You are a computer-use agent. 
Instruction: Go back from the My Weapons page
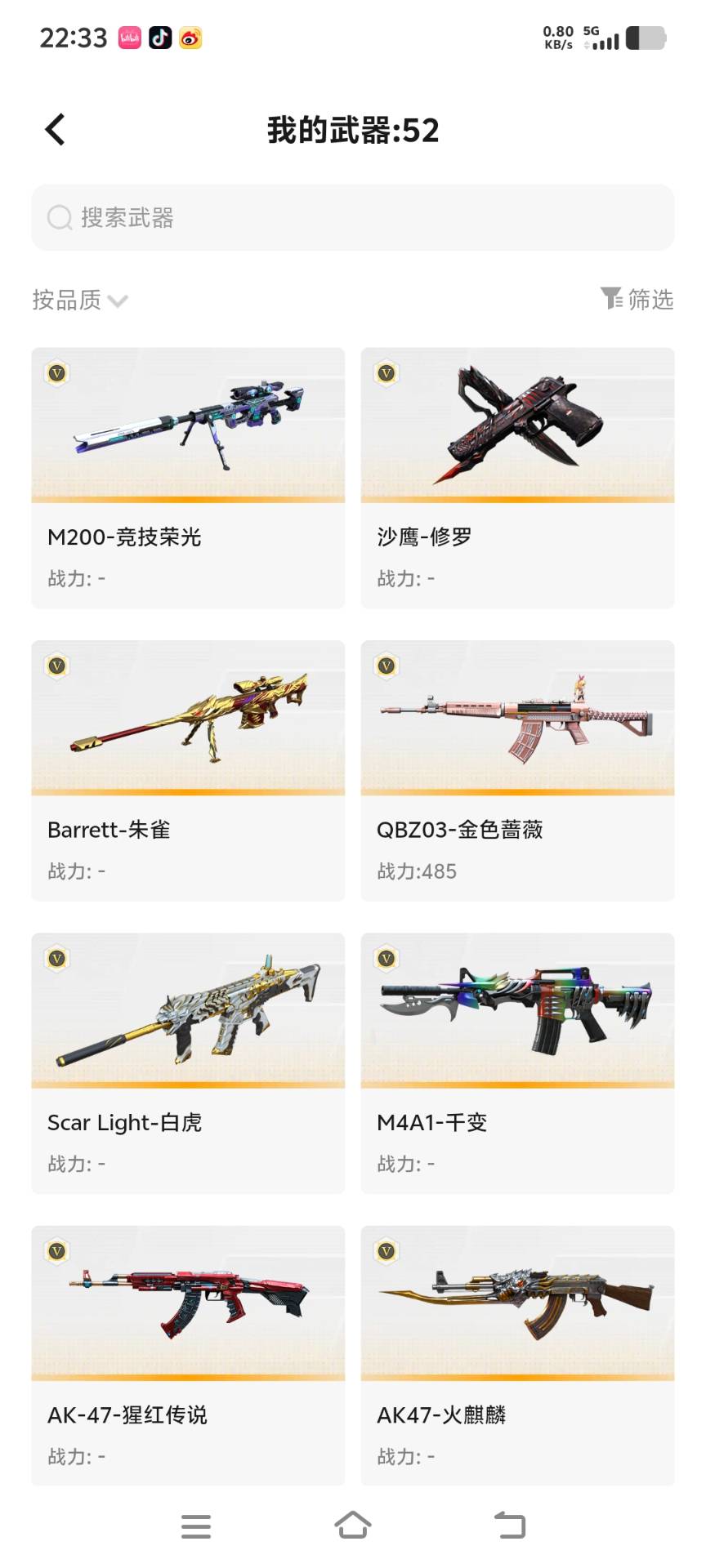point(55,130)
